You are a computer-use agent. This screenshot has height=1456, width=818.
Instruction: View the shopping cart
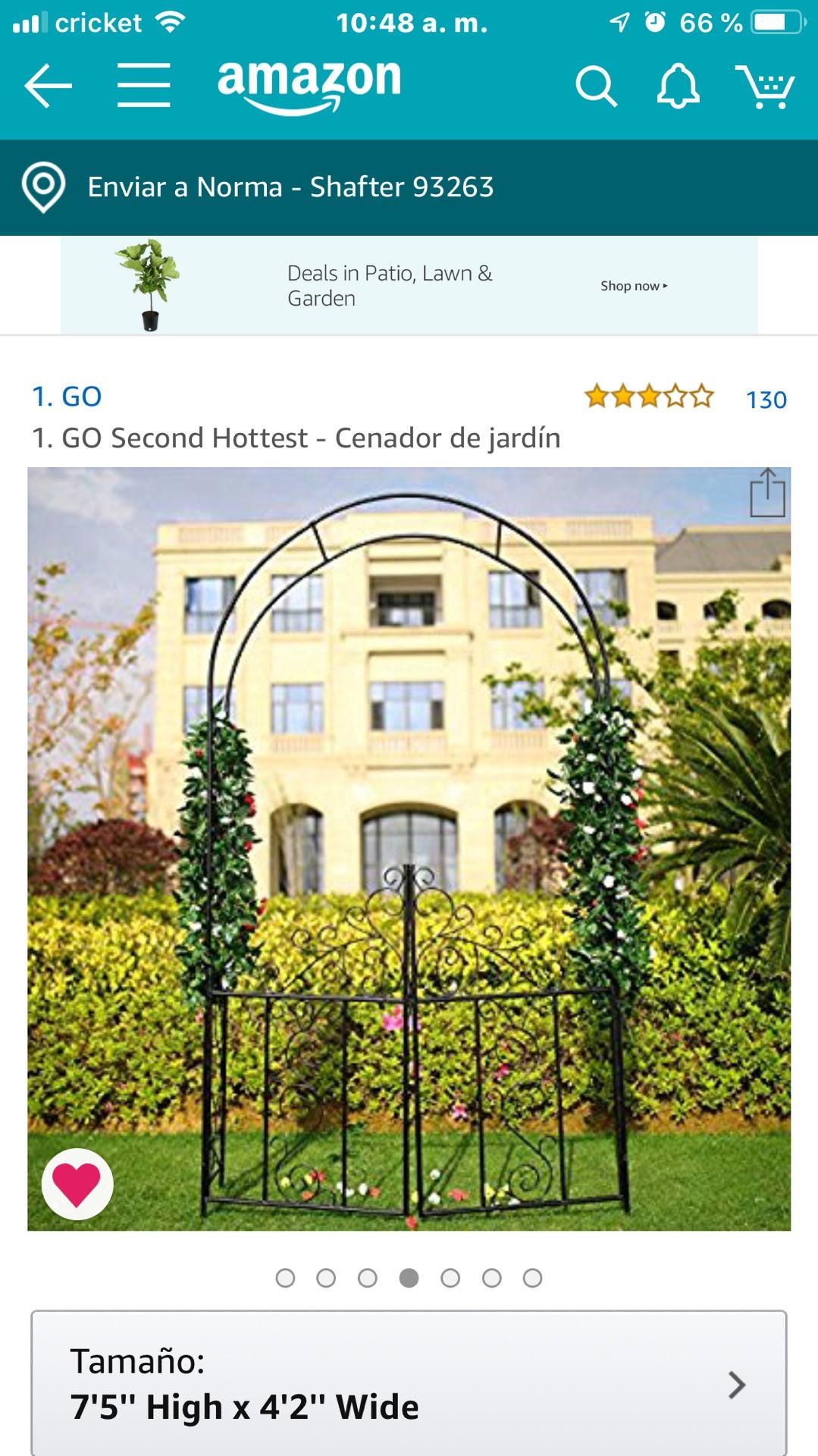pyautogui.click(x=764, y=86)
